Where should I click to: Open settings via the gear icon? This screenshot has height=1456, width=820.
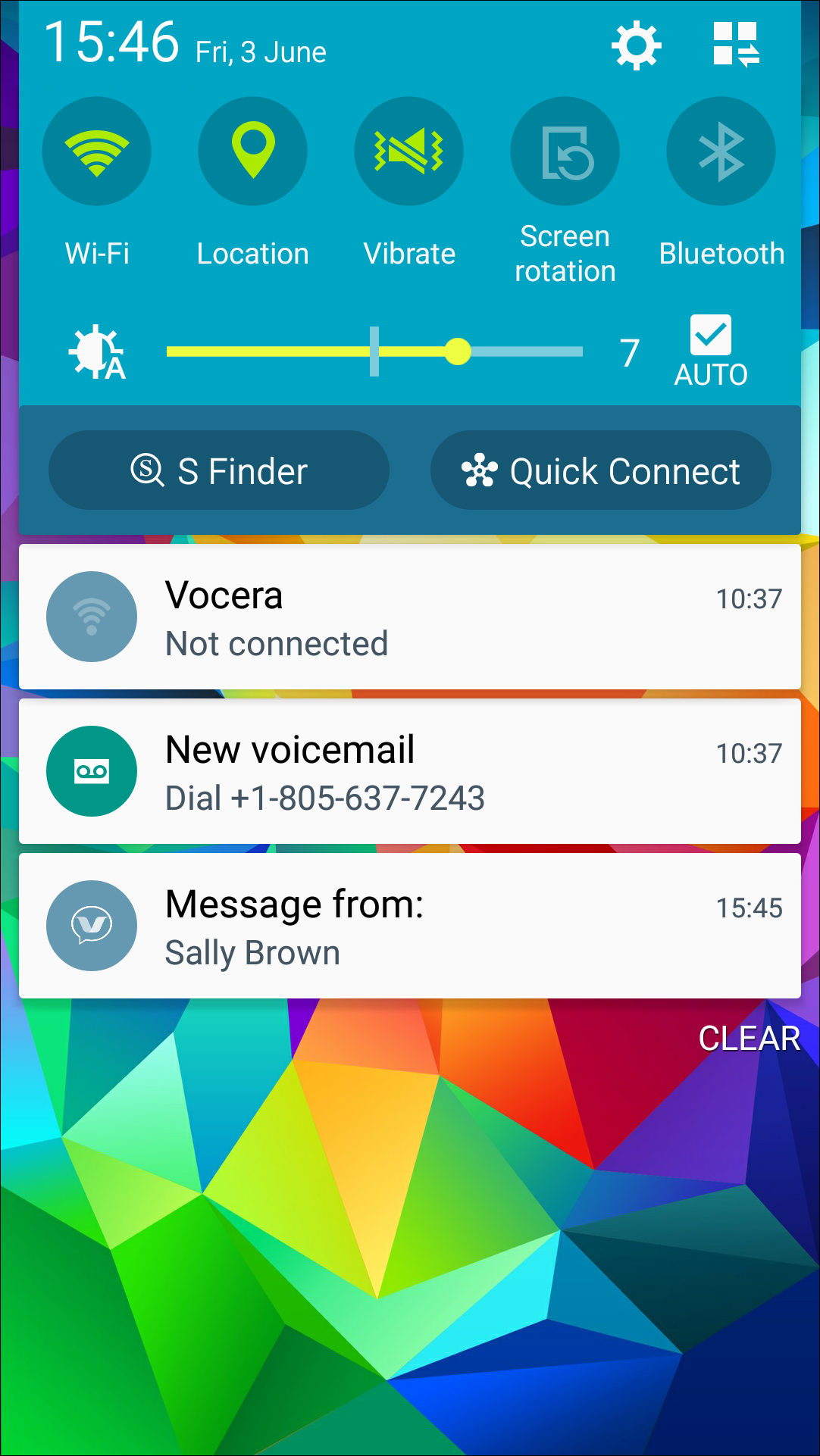636,45
